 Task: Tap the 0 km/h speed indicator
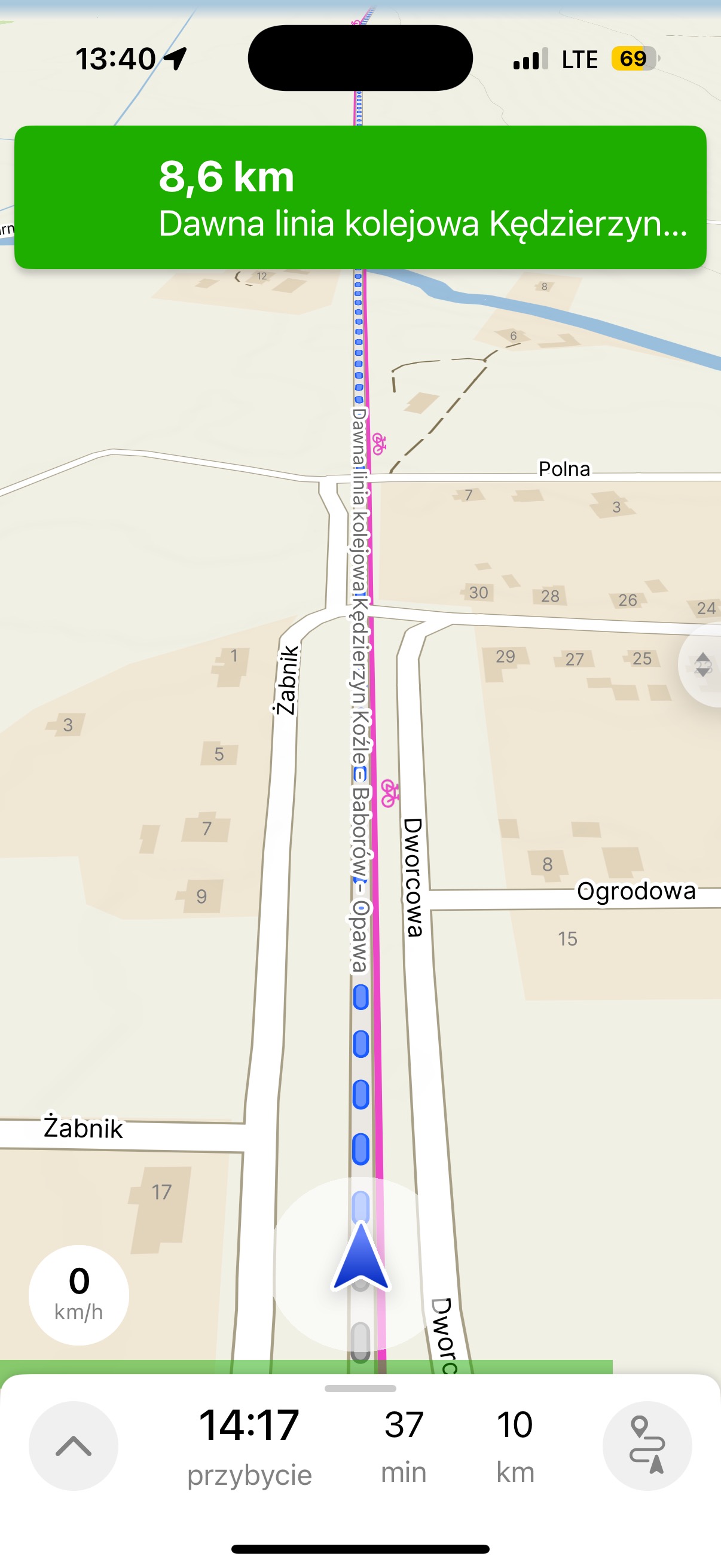pos(78,1295)
